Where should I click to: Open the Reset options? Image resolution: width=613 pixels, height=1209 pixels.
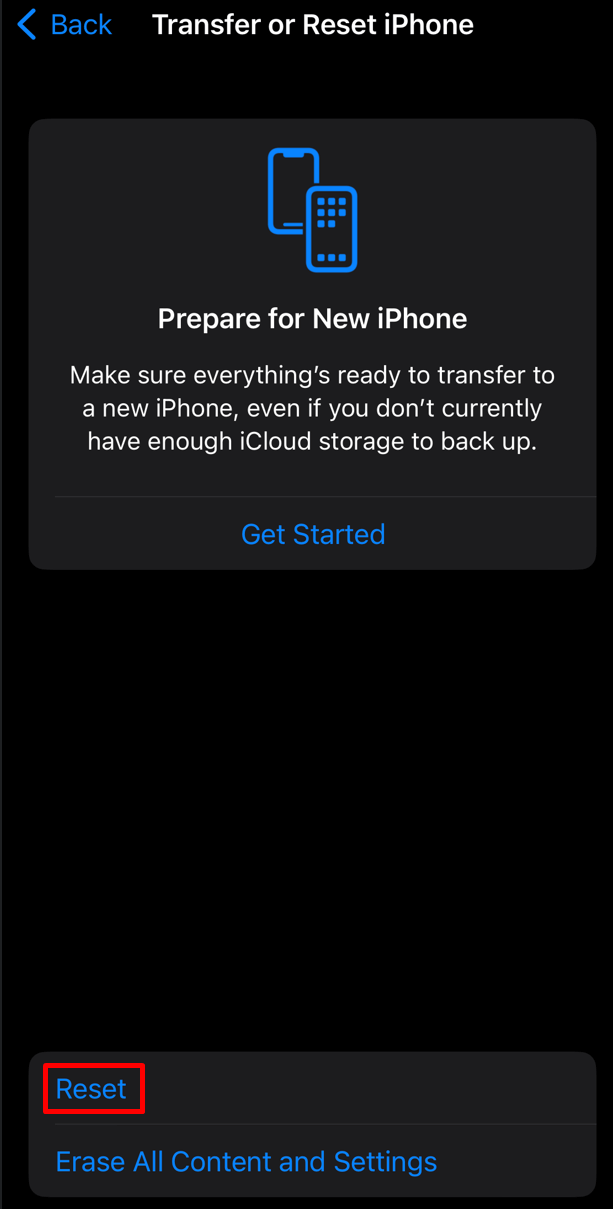pyautogui.click(x=312, y=1089)
